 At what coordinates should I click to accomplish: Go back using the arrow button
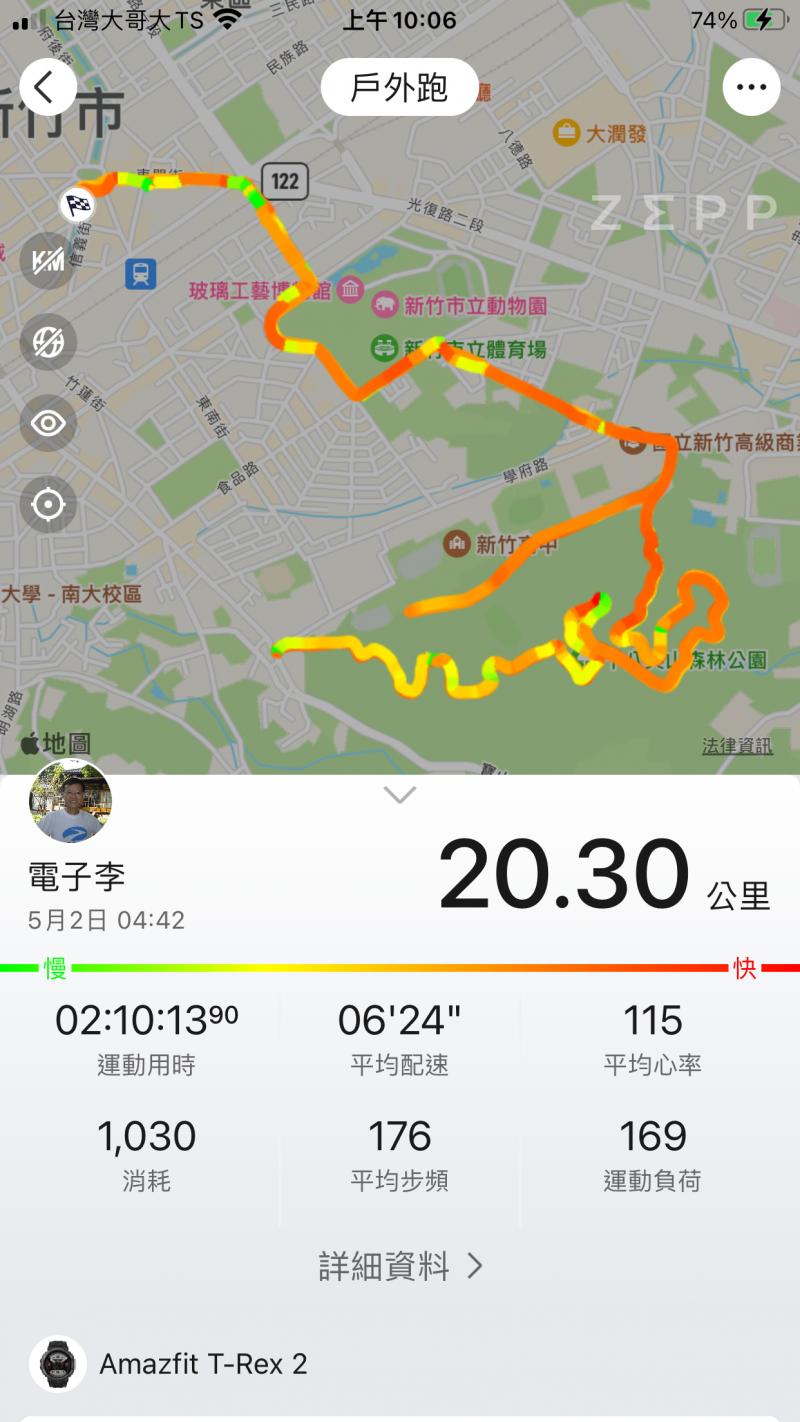tap(46, 88)
